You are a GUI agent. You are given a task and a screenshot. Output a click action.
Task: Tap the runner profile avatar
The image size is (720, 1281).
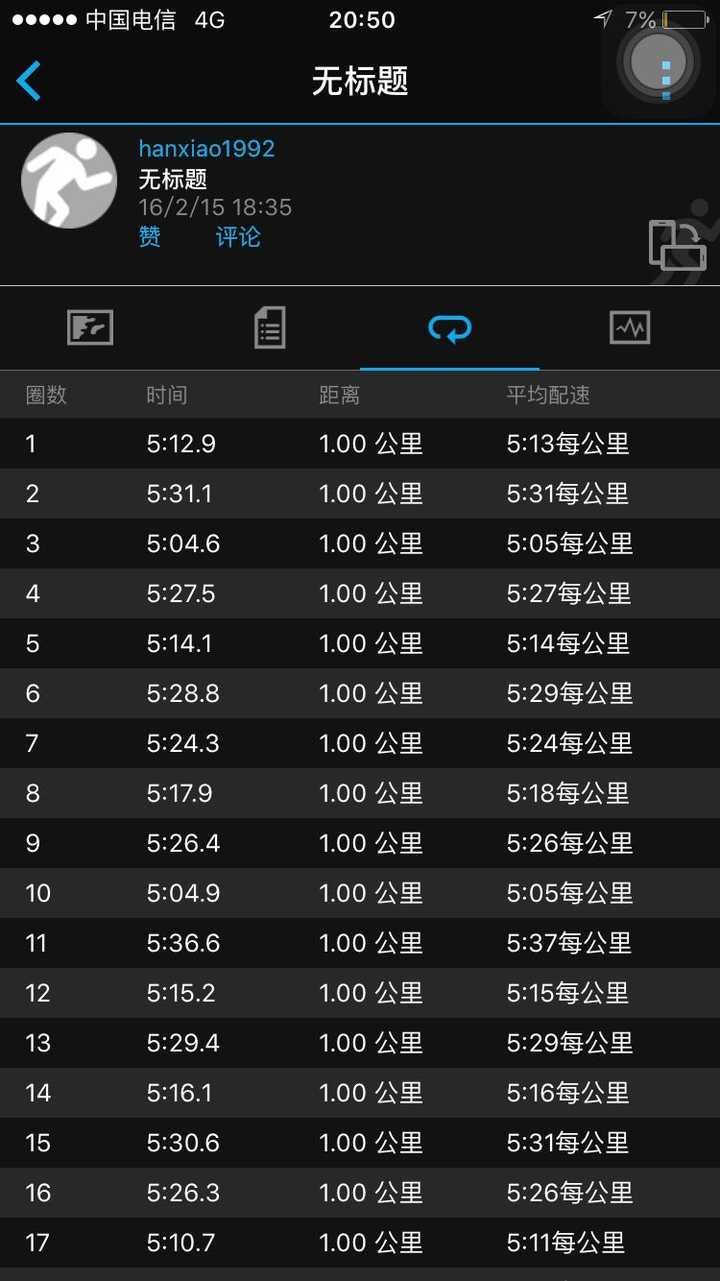(x=69, y=181)
